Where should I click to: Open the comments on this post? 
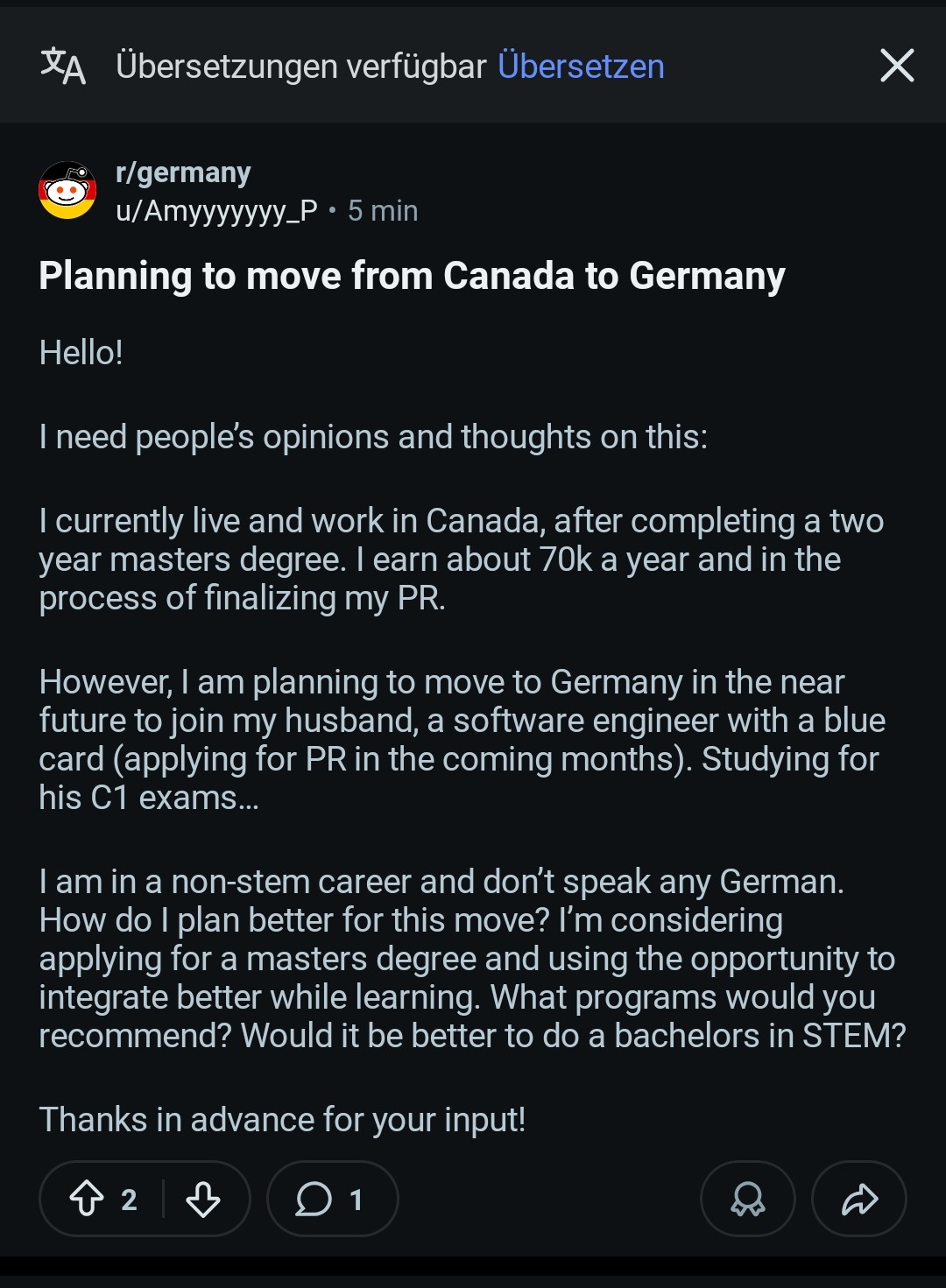332,1199
